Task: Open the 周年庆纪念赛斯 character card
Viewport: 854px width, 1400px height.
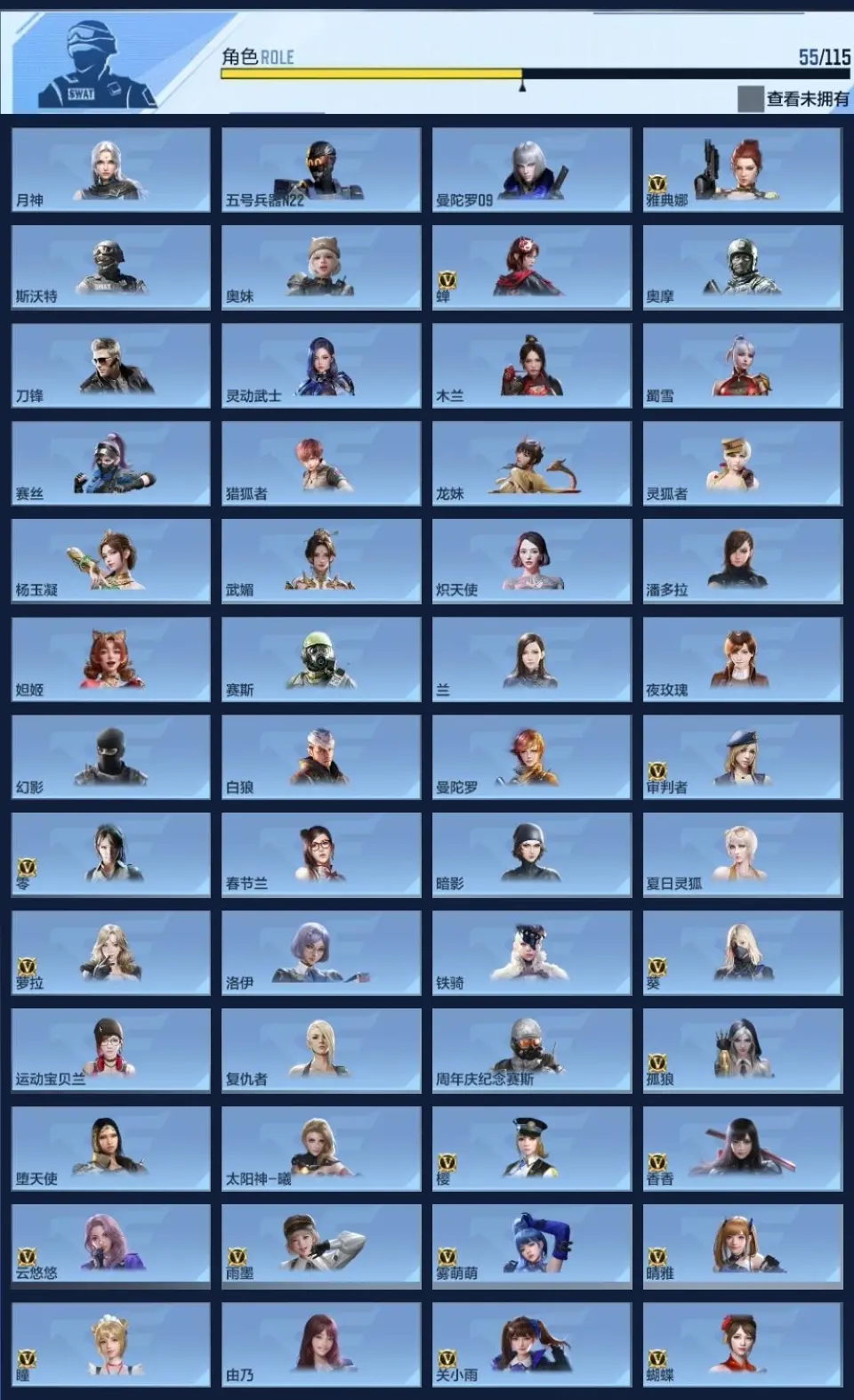Action: (x=532, y=1050)
